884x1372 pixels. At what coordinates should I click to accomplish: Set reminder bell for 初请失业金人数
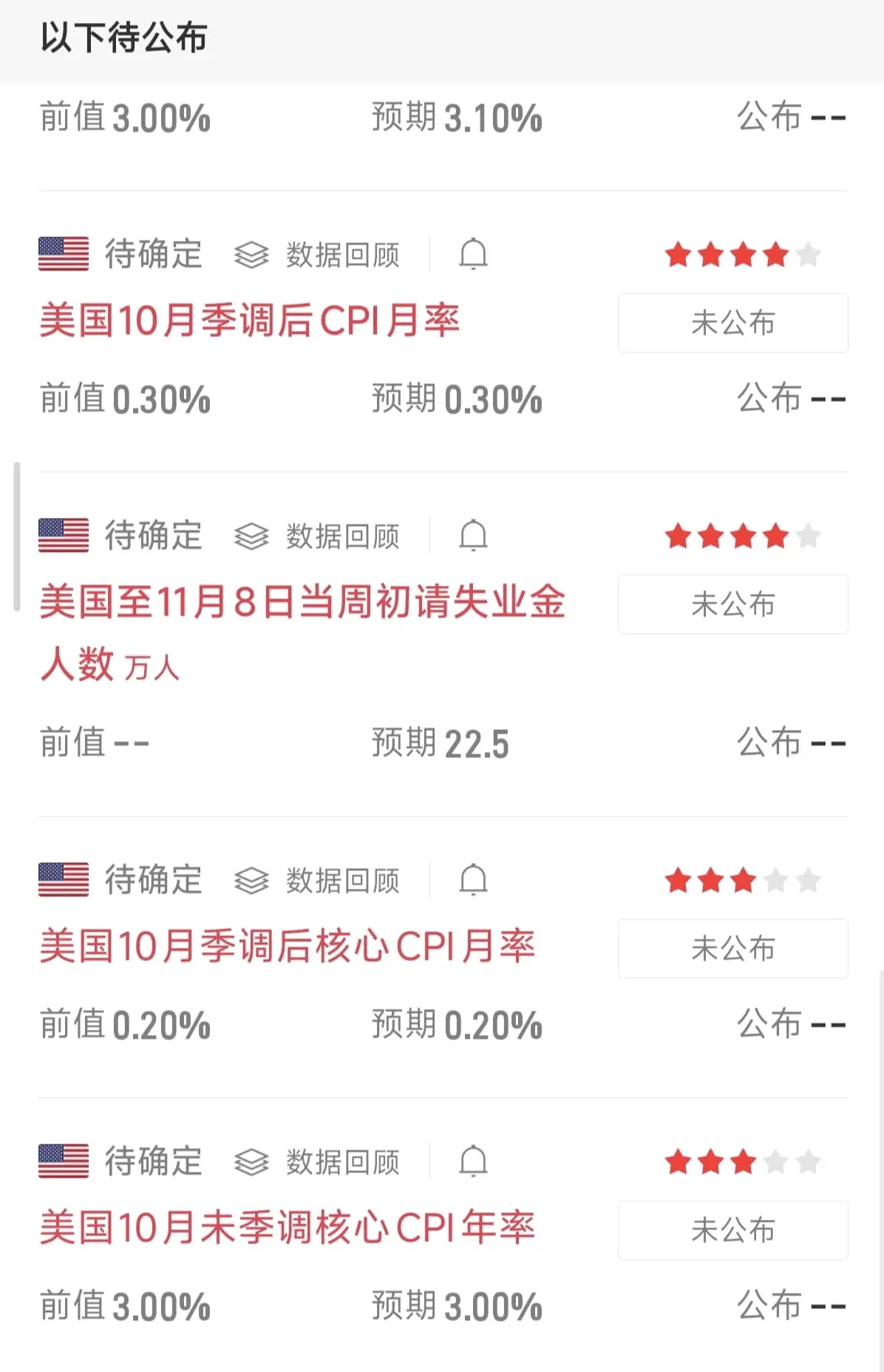pos(473,536)
